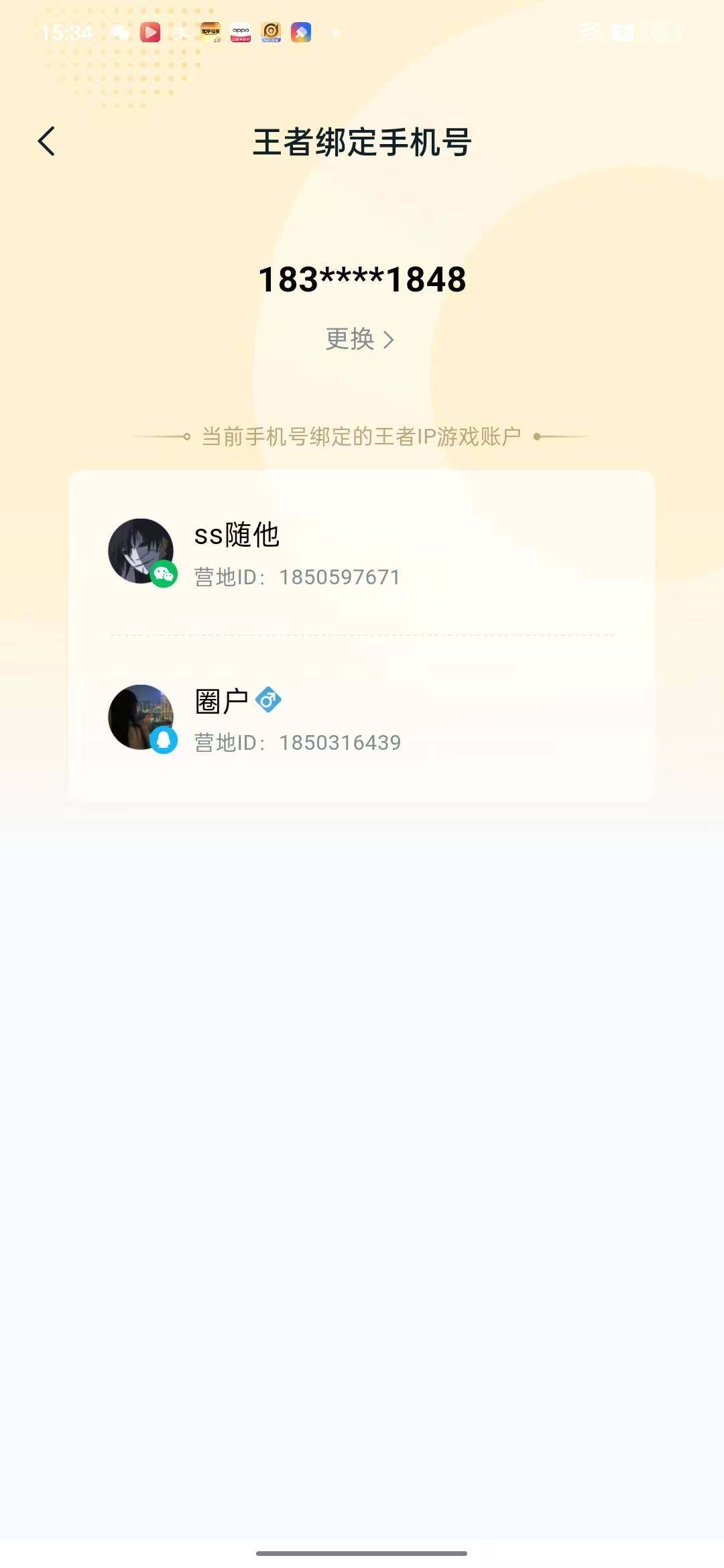This screenshot has height=1568, width=724.
Task: Open the 王者绑定手机号 page title
Action: pyautogui.click(x=362, y=141)
